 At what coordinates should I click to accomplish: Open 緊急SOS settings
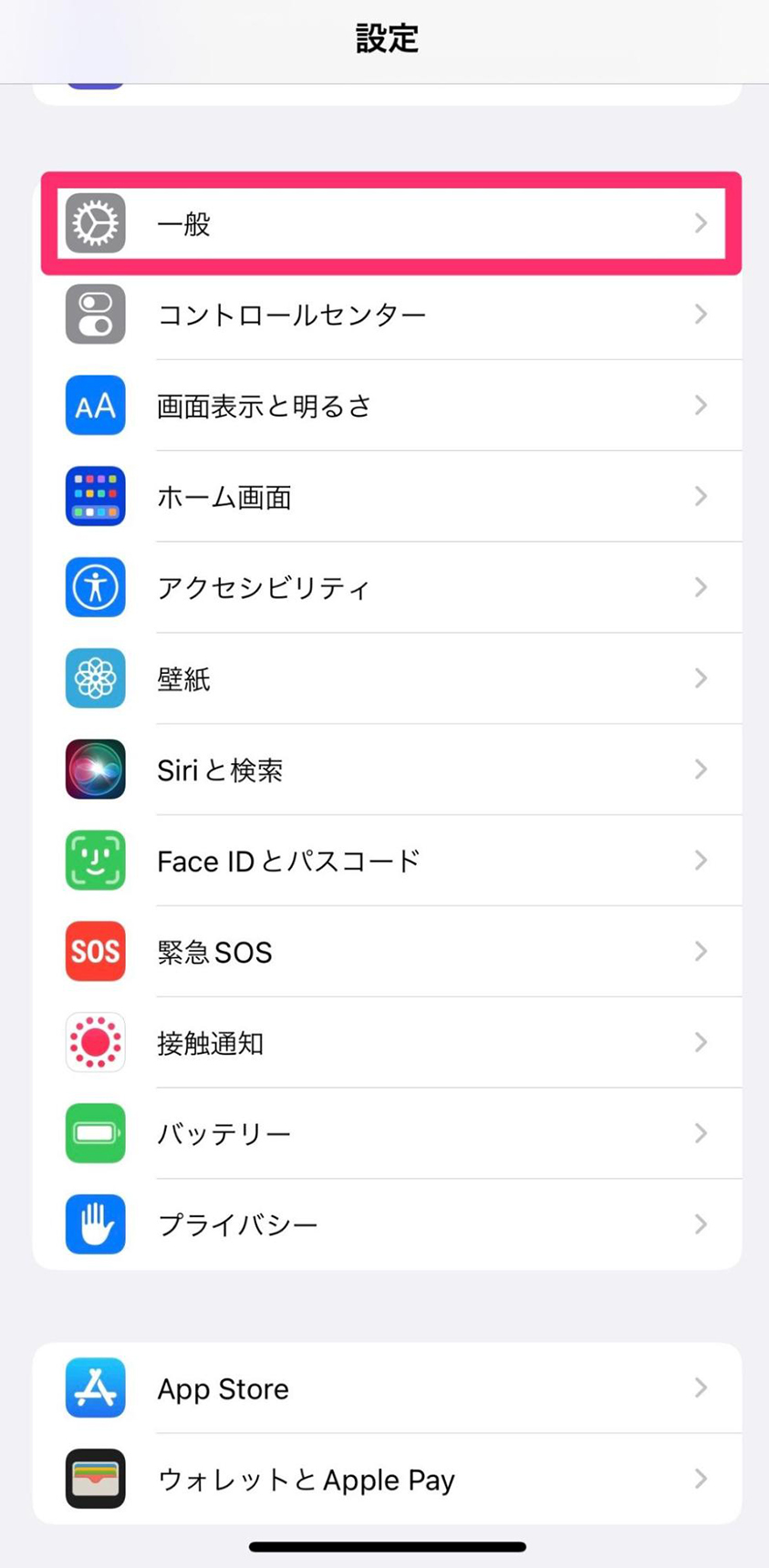[x=387, y=952]
